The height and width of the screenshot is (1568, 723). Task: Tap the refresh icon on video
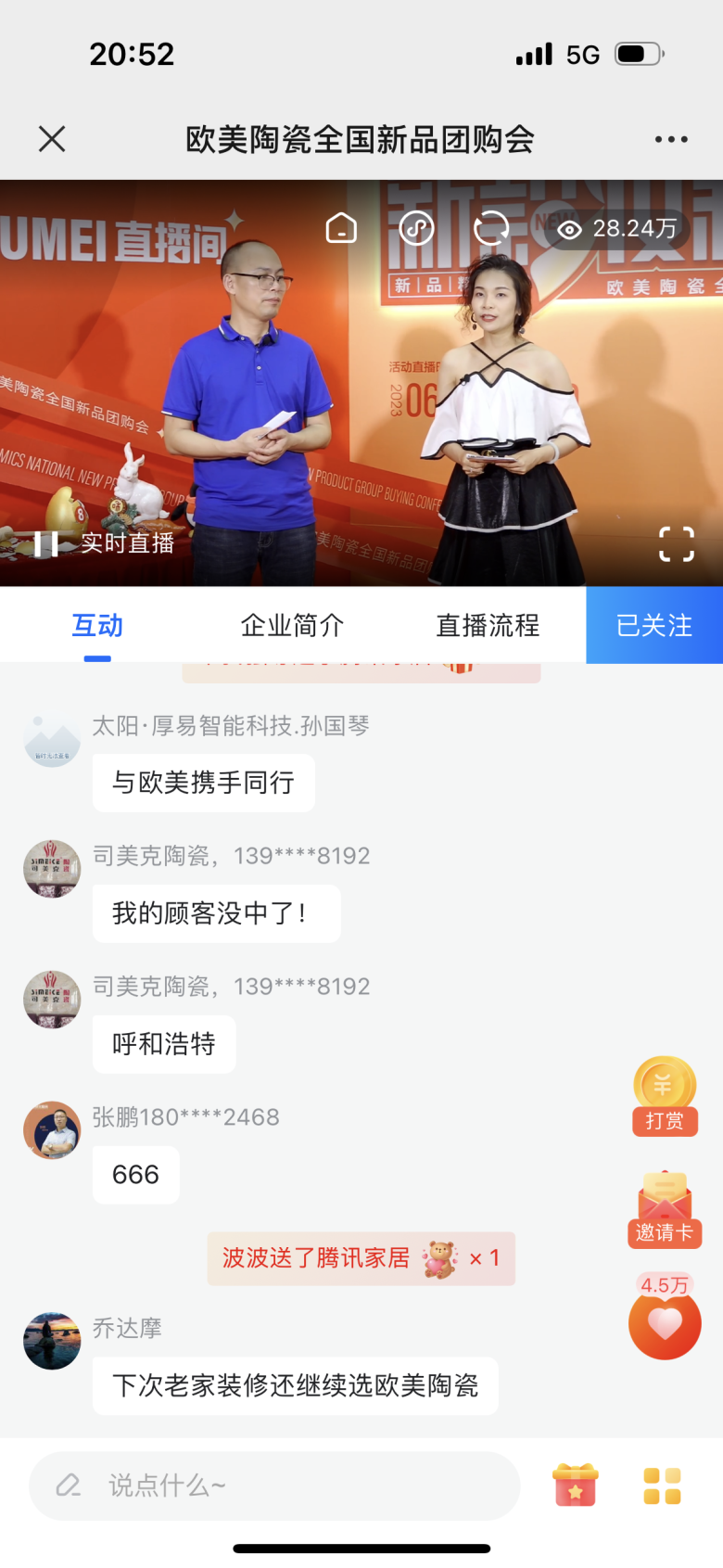click(491, 227)
